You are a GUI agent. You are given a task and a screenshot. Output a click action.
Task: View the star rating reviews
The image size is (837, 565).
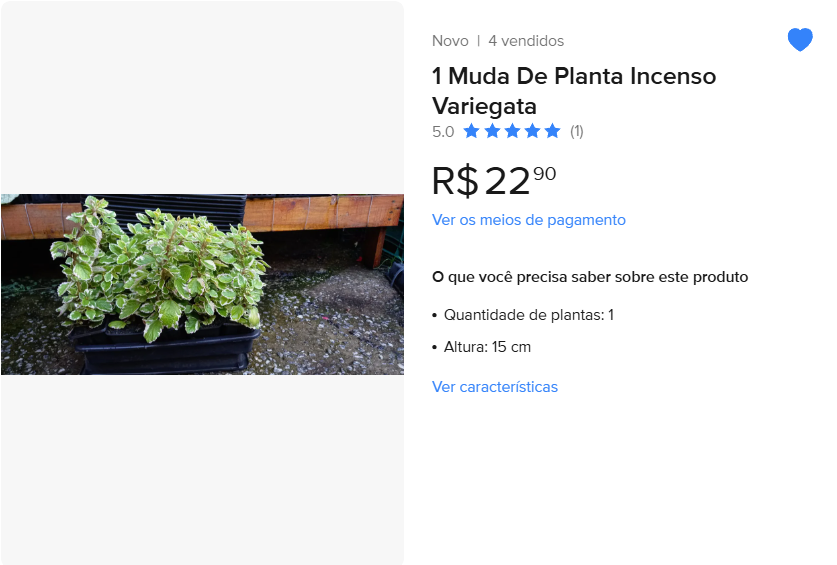(511, 131)
